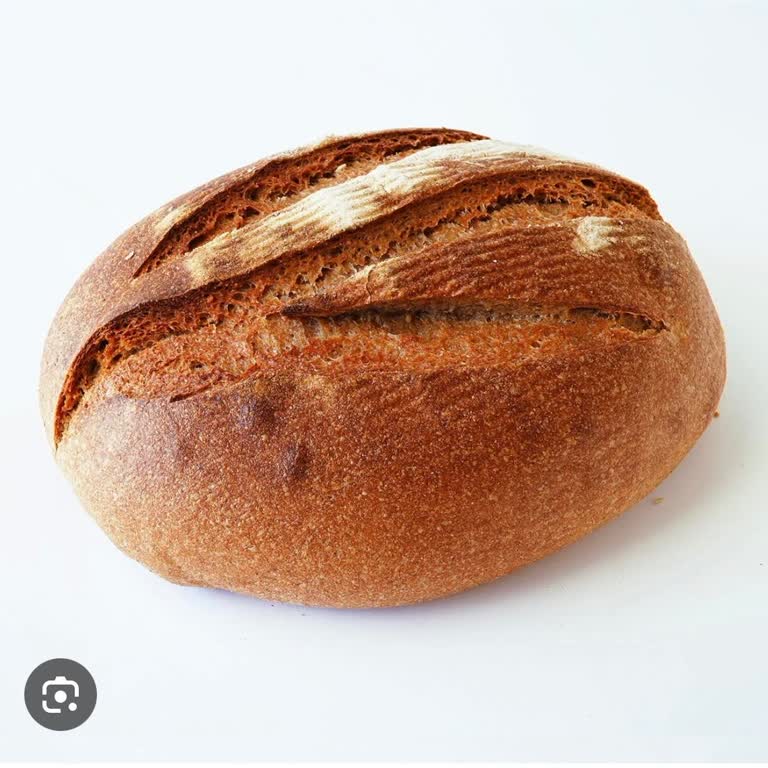The width and height of the screenshot is (768, 768).
Task: Open the visual search lens icon
Action: tap(60, 694)
